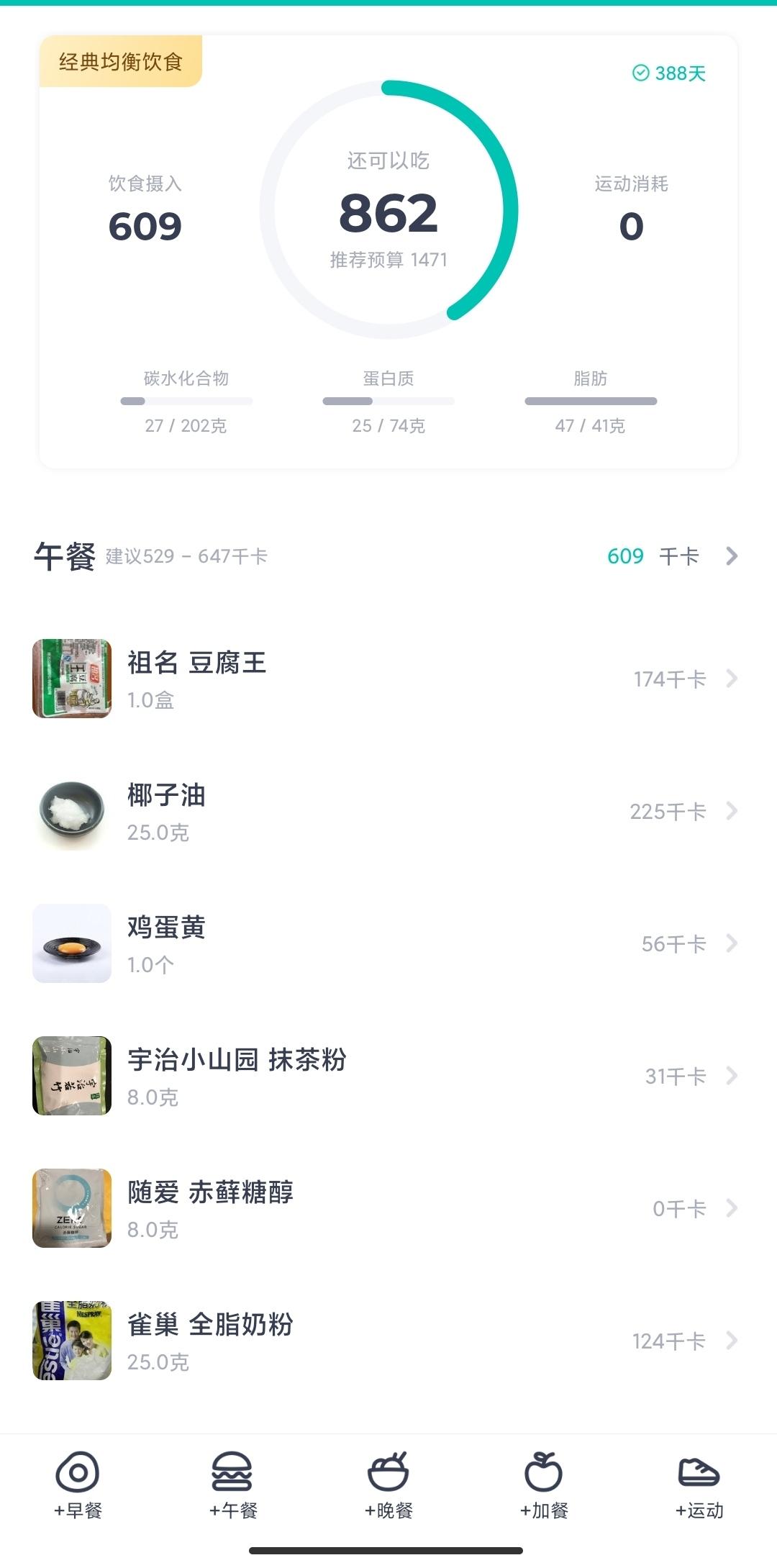Tap the 862 remaining-calories circle
777x1568 pixels.
point(388,212)
